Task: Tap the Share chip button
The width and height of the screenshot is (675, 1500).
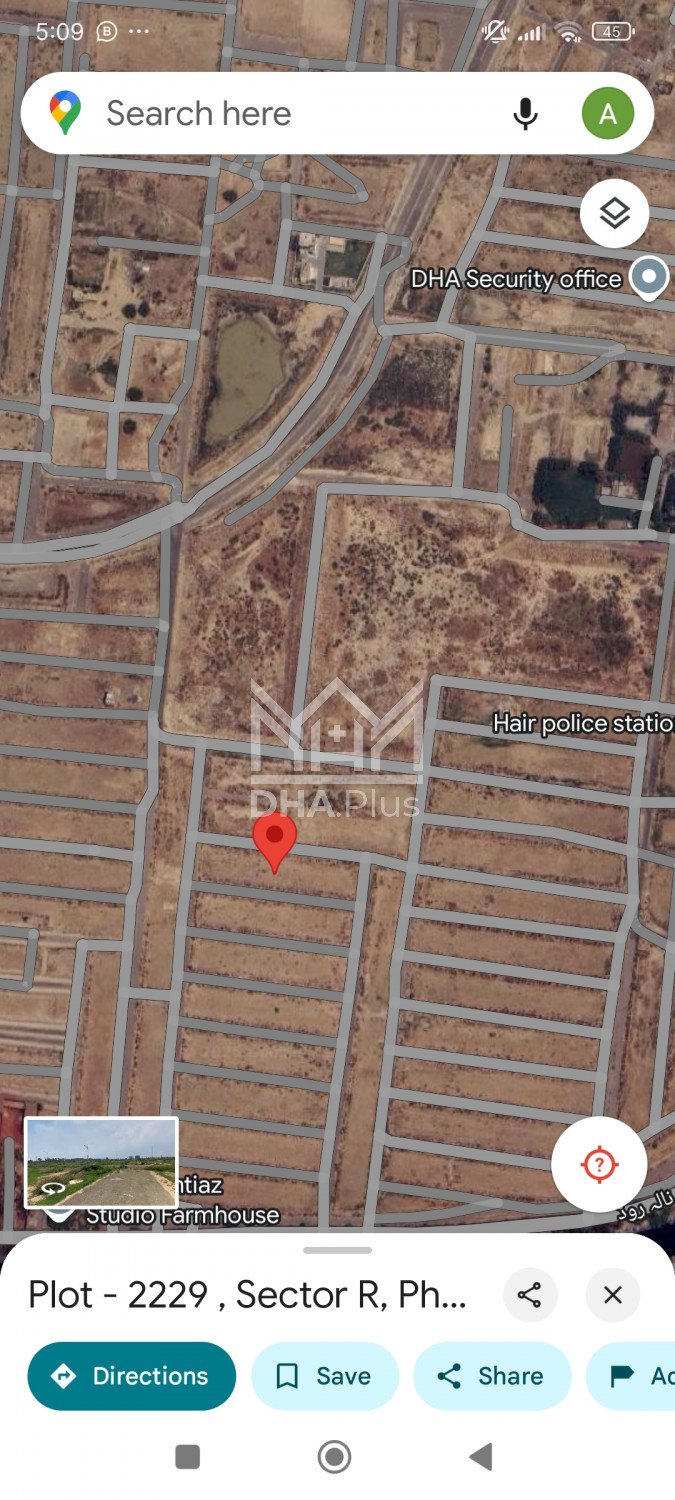Action: (x=491, y=1376)
